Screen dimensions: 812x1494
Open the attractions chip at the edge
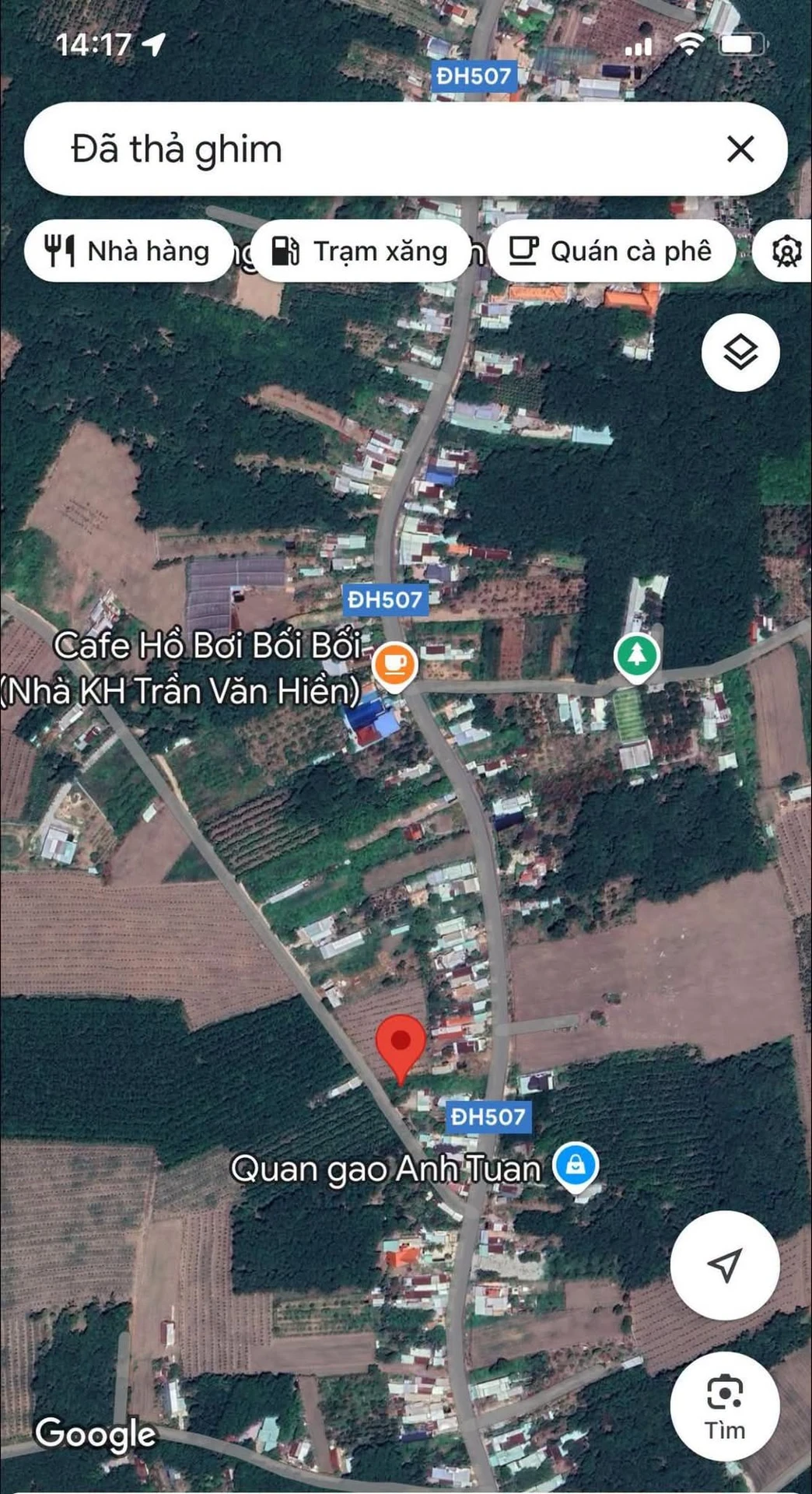point(784,251)
